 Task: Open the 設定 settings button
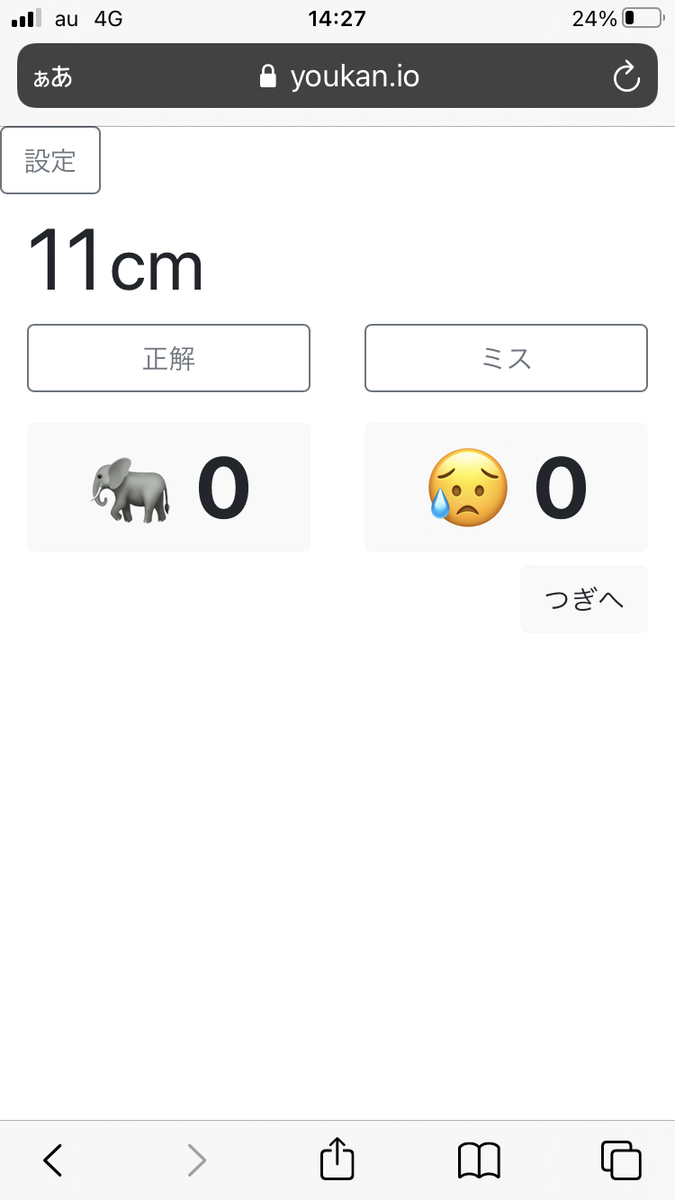(50, 160)
